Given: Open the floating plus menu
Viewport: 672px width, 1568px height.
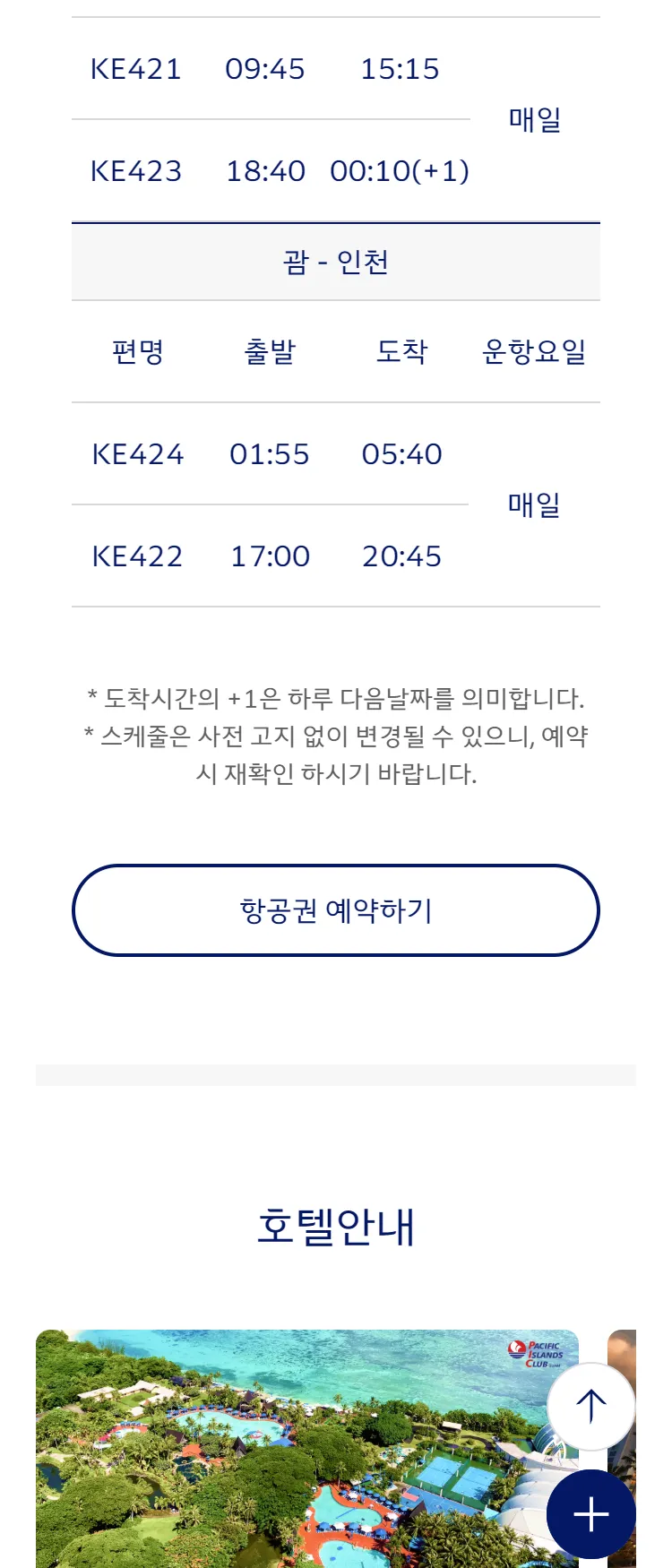Looking at the screenshot, I should (590, 1514).
